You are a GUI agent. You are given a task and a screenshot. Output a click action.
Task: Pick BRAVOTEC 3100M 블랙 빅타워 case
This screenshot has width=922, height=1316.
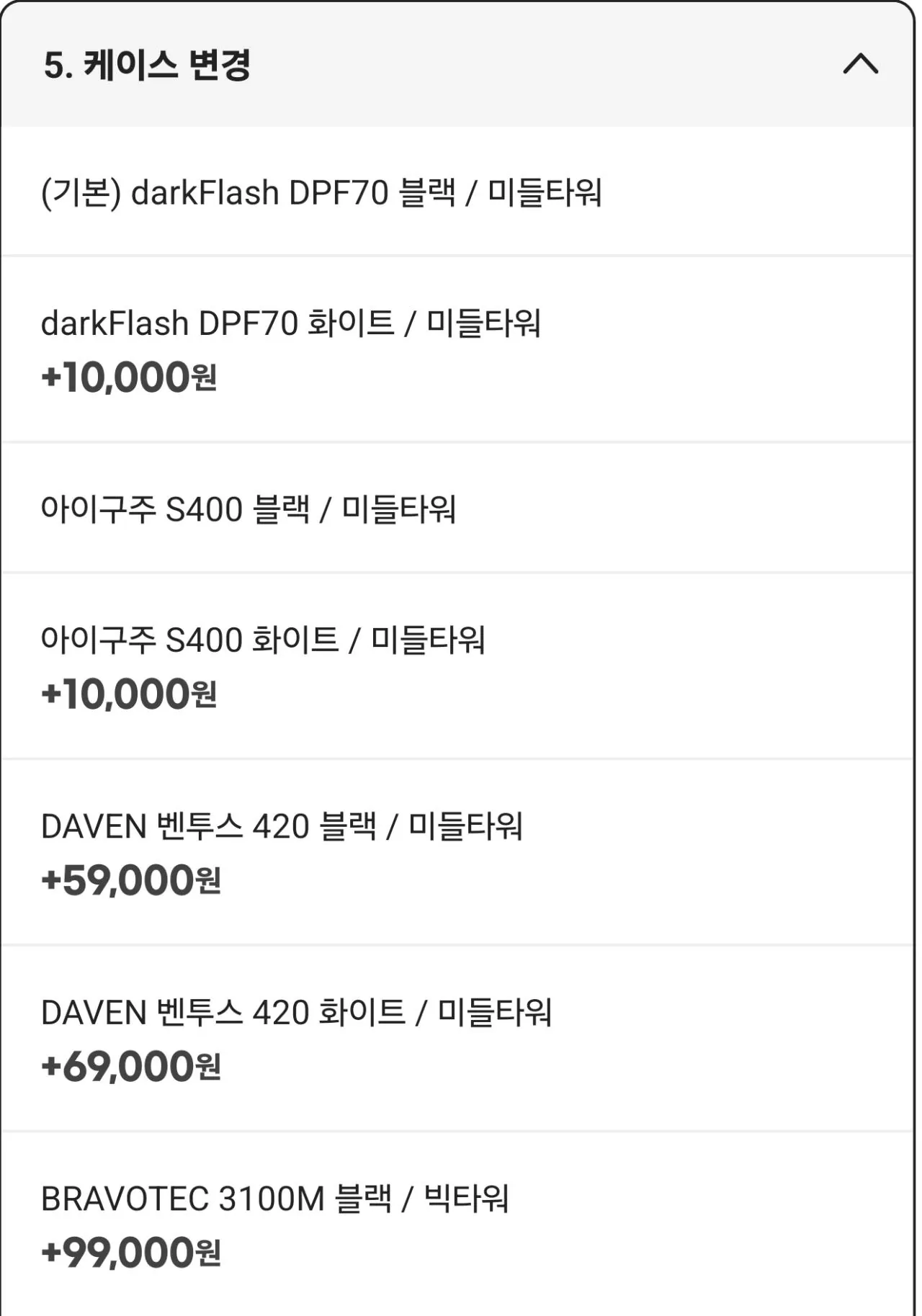pyautogui.click(x=275, y=1225)
